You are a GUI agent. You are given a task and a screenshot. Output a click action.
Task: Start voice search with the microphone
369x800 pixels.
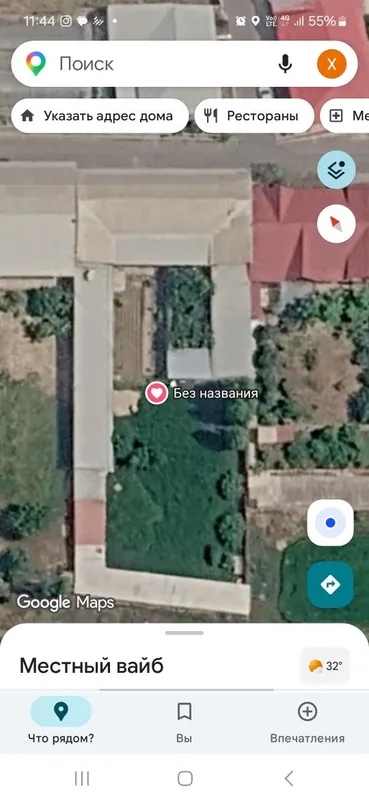[285, 64]
